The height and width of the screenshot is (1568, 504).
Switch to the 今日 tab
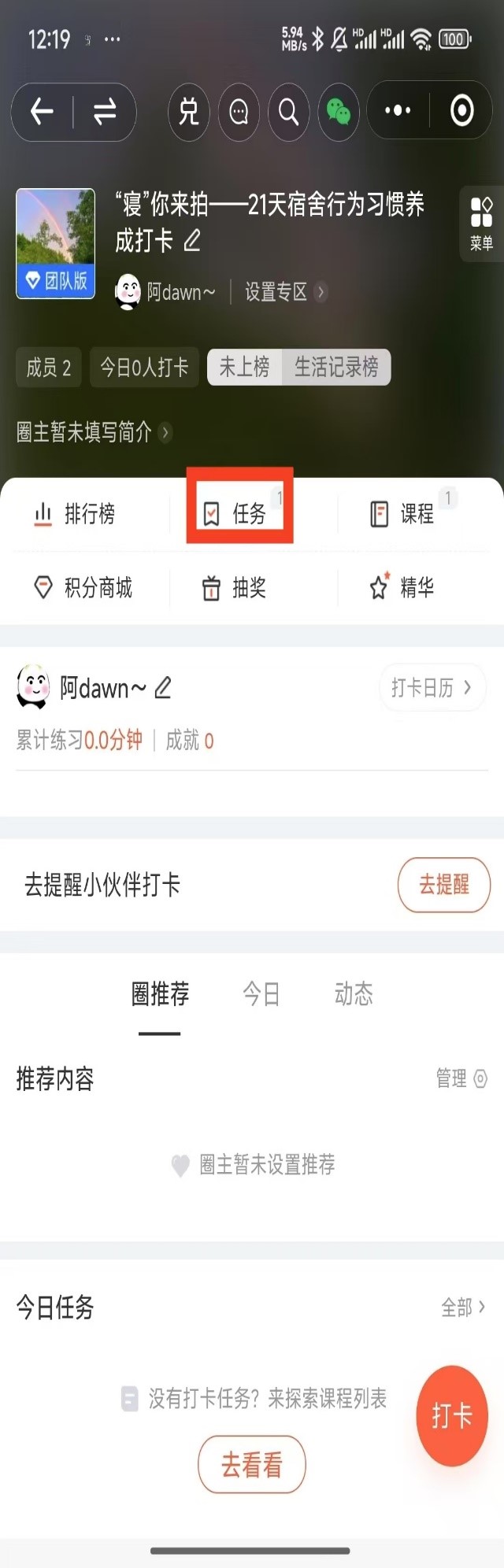(x=261, y=994)
